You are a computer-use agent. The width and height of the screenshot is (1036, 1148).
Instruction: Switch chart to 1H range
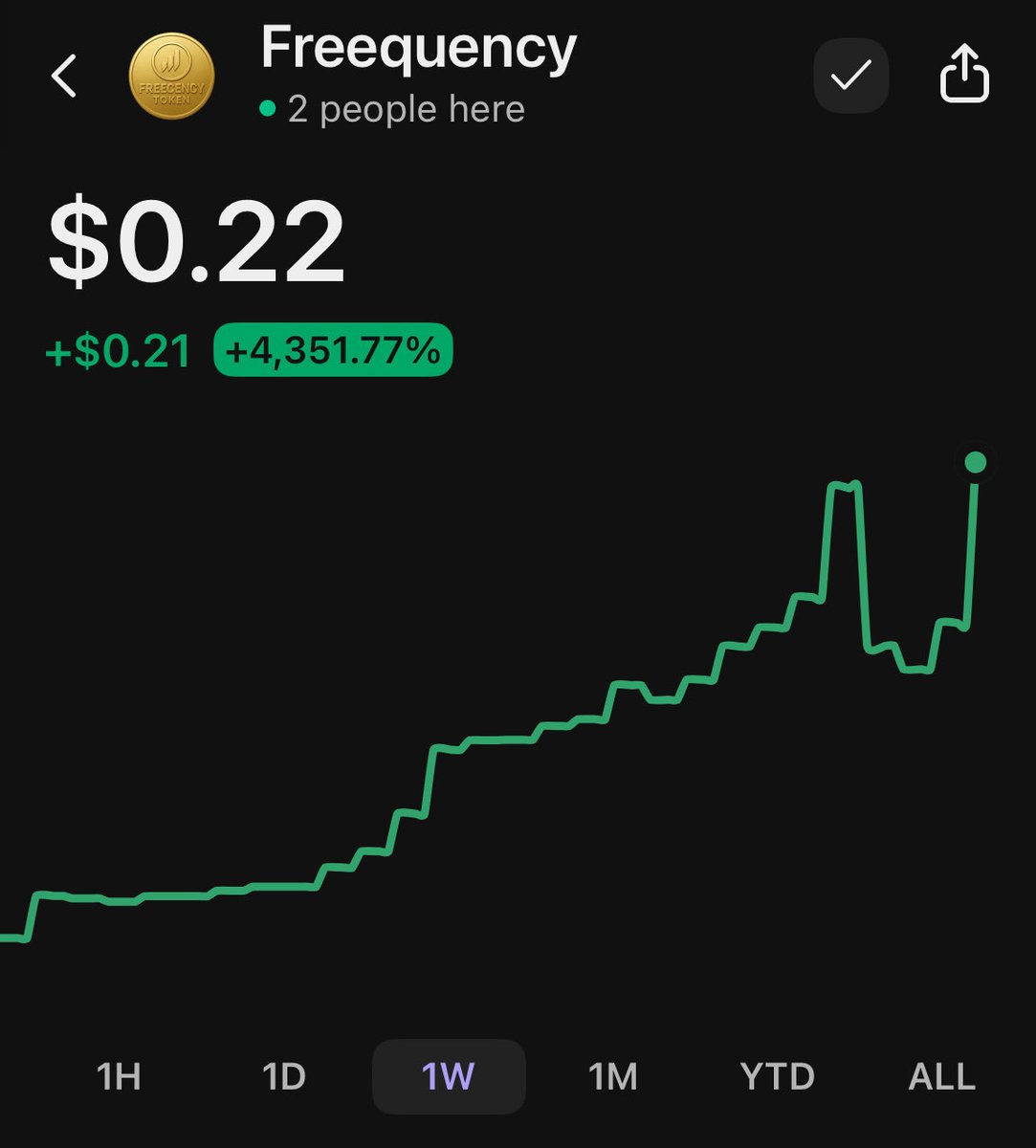(x=119, y=1077)
